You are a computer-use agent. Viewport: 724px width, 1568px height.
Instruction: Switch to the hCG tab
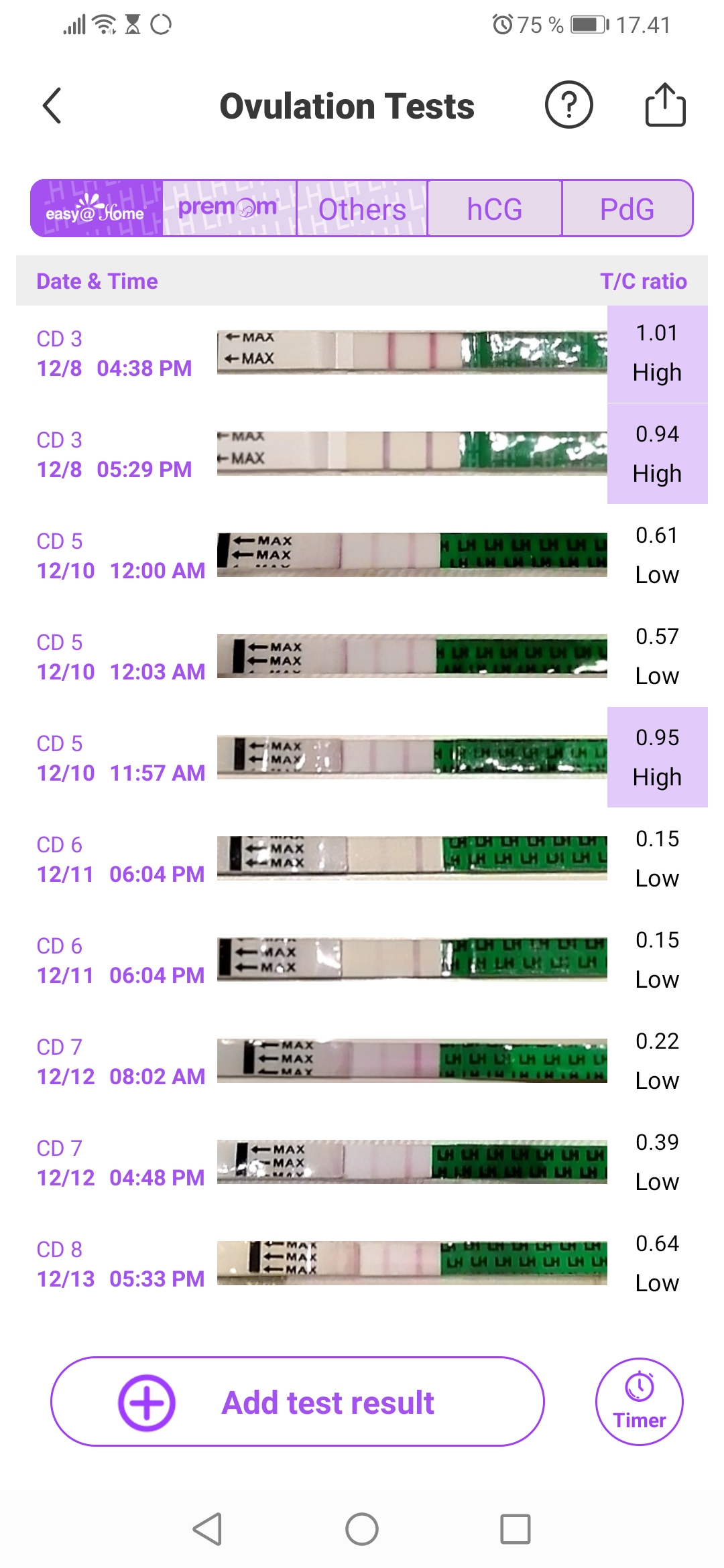coord(495,209)
